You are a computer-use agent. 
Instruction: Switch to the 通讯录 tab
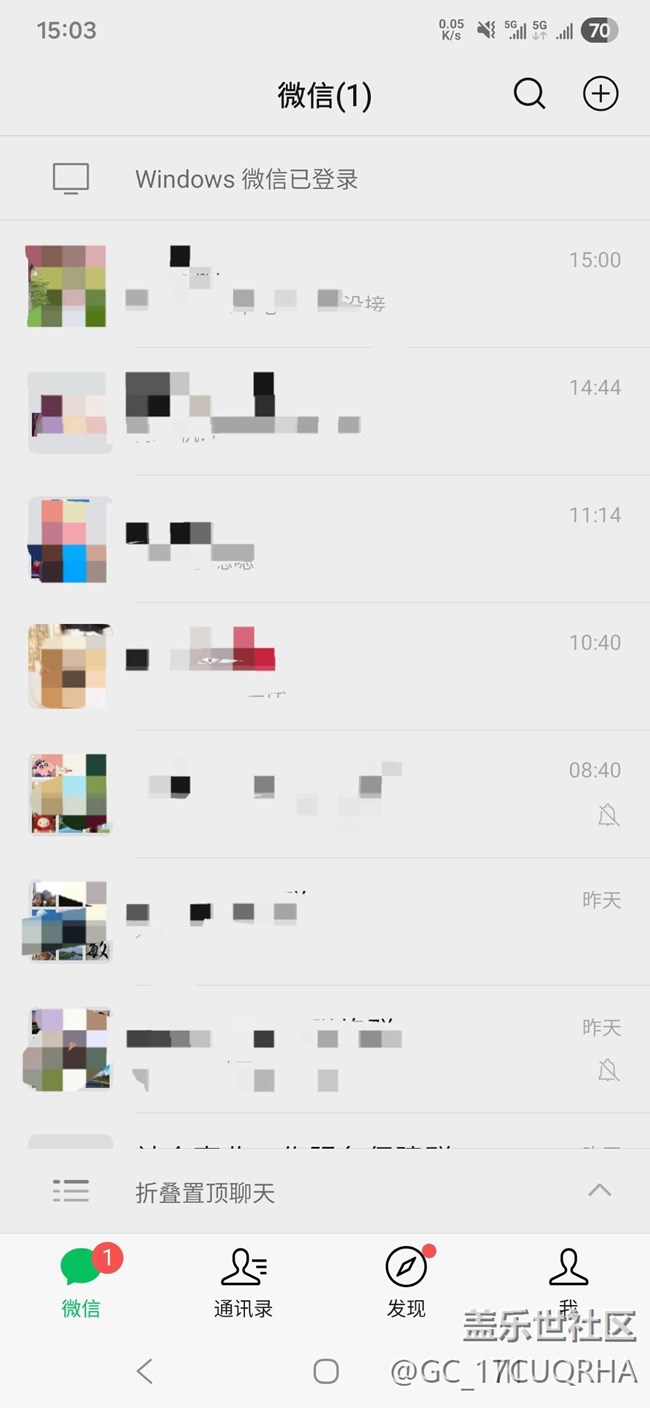pyautogui.click(x=243, y=1282)
